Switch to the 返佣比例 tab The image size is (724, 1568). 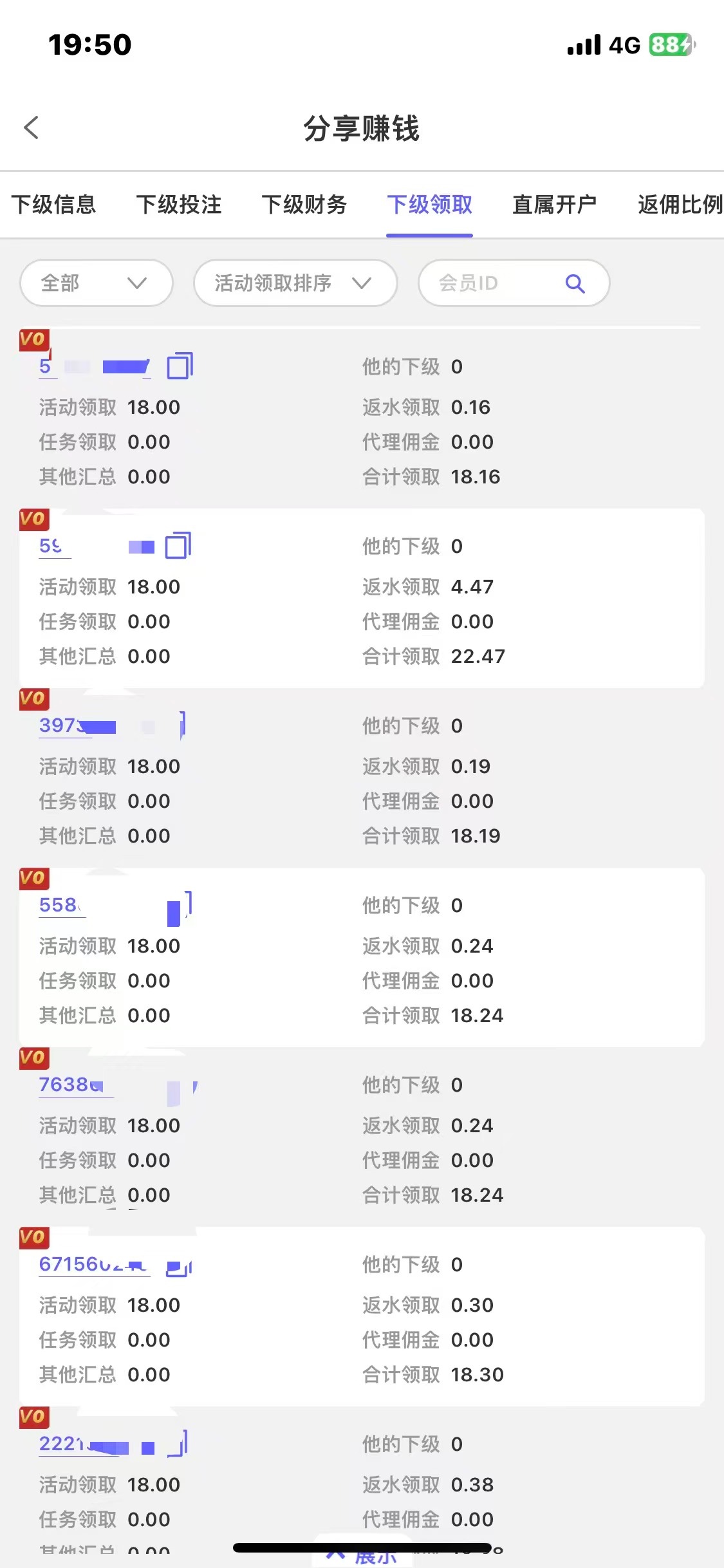pos(680,205)
